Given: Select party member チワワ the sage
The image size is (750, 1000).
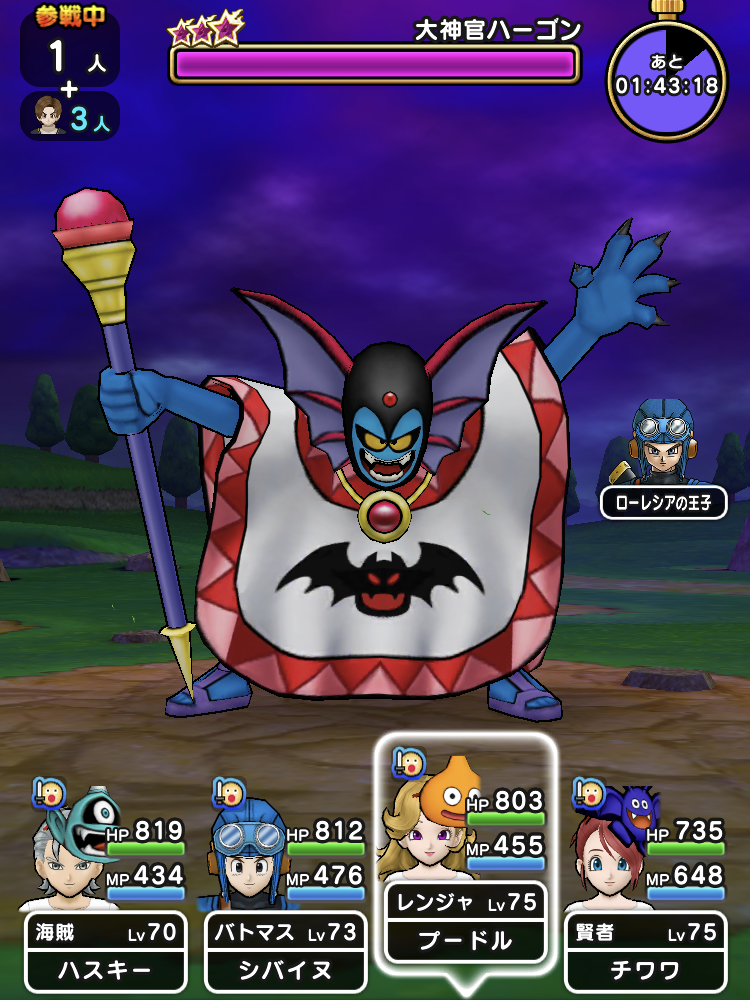Looking at the screenshot, I should click(x=645, y=948).
